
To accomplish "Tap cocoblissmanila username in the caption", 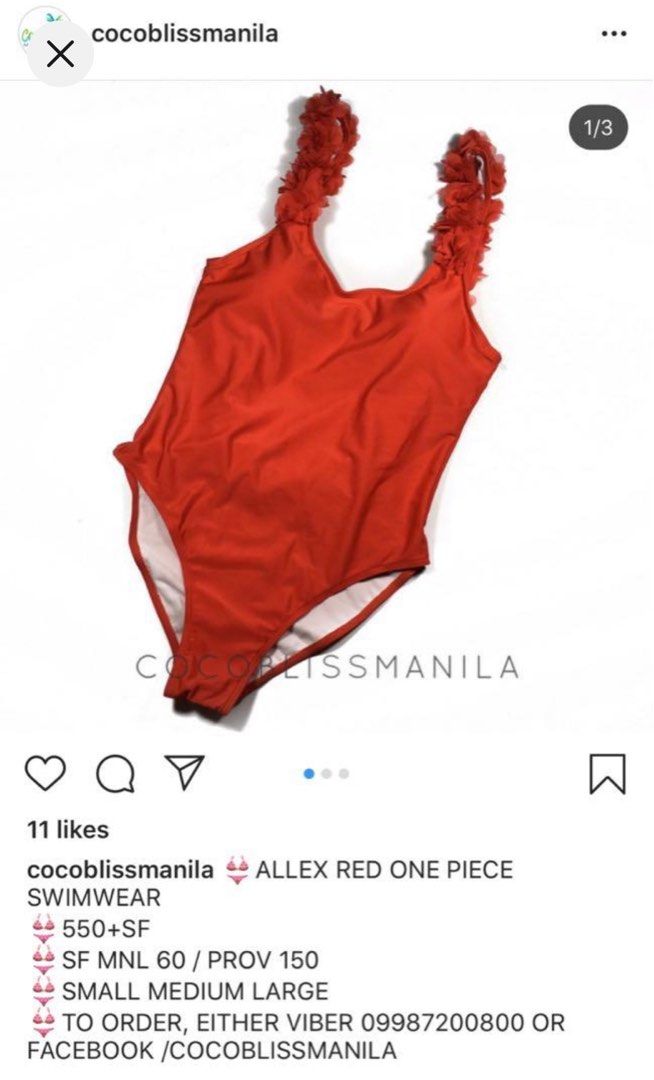I will (120, 870).
